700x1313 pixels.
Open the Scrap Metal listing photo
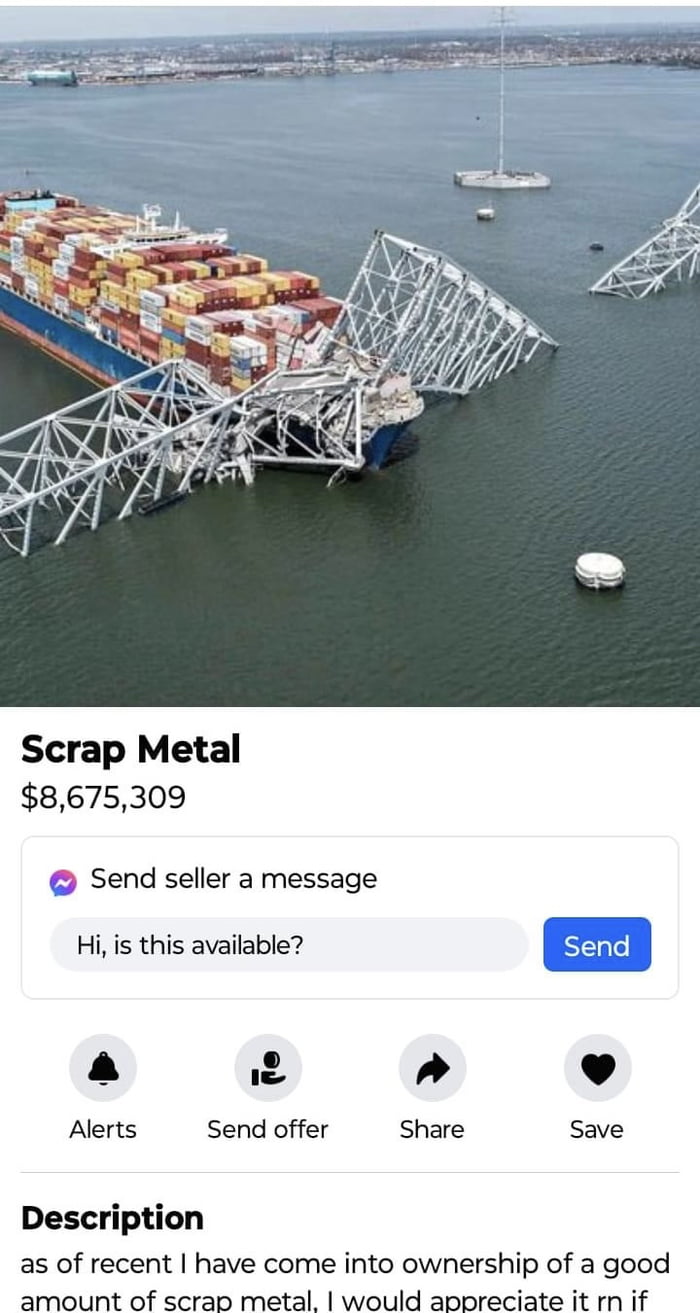coord(350,355)
